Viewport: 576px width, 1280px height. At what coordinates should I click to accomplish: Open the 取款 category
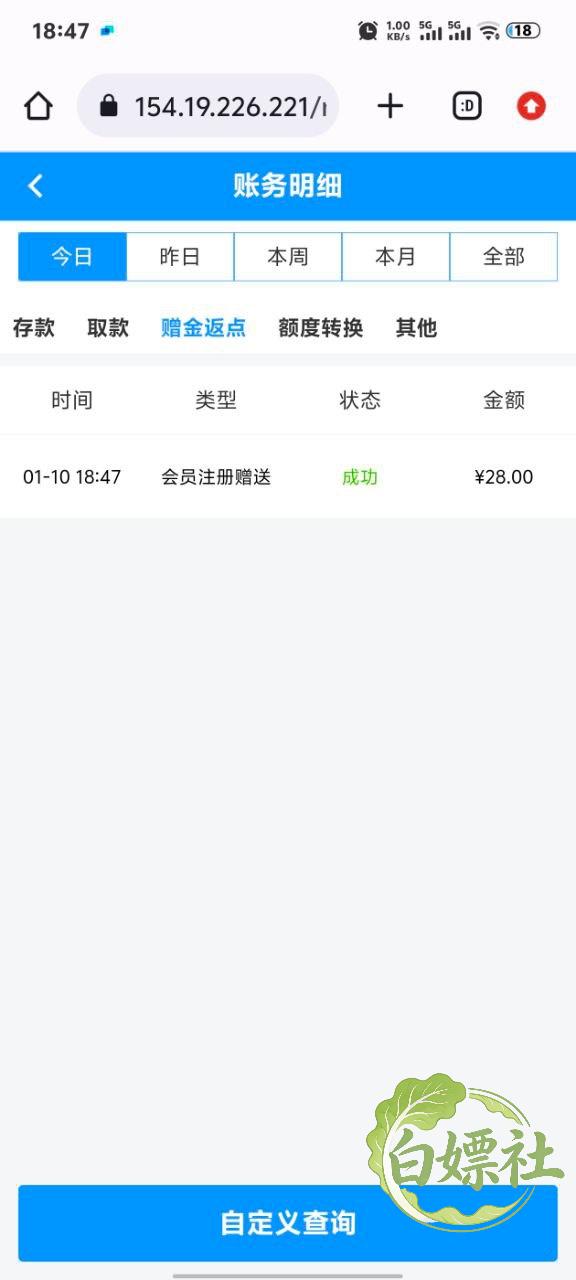(x=108, y=328)
